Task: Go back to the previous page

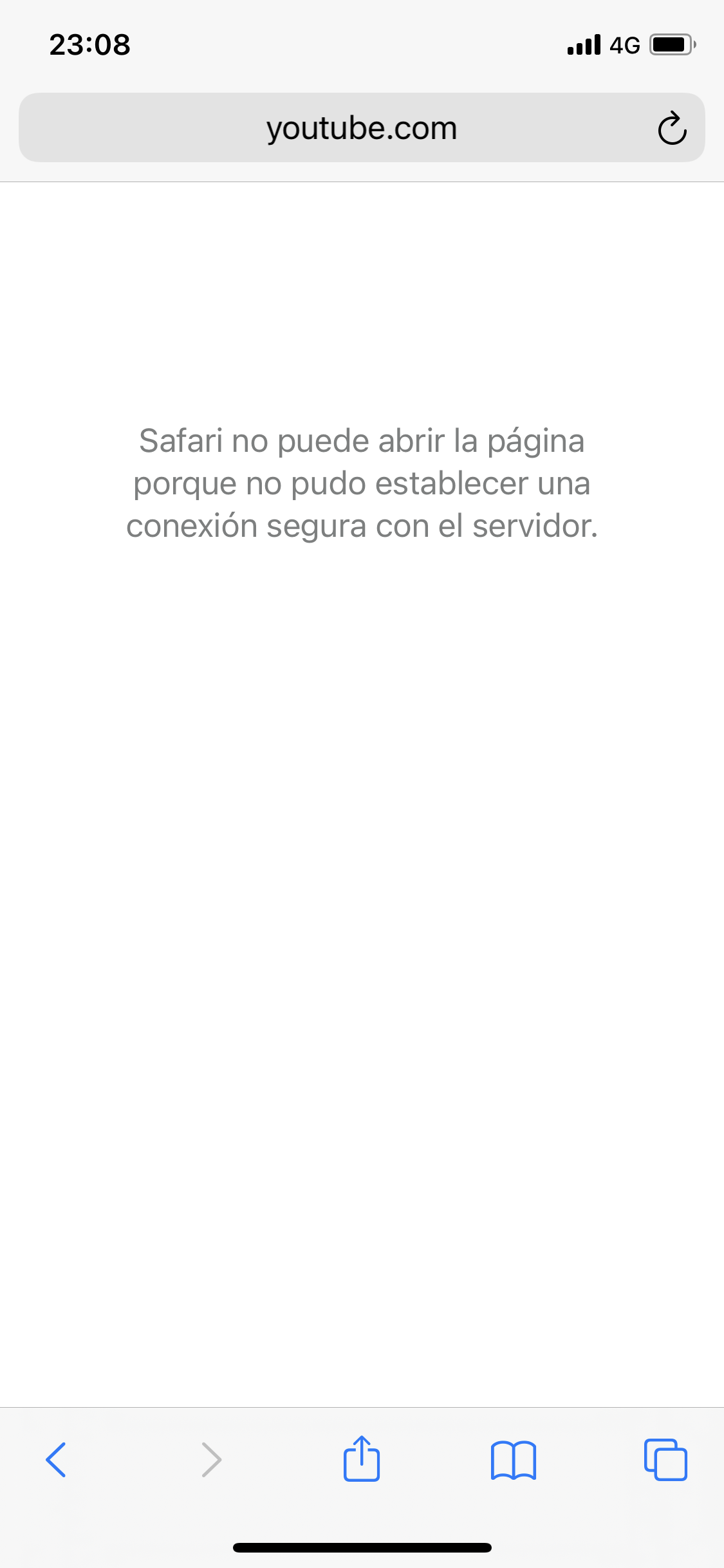Action: pos(56,1459)
